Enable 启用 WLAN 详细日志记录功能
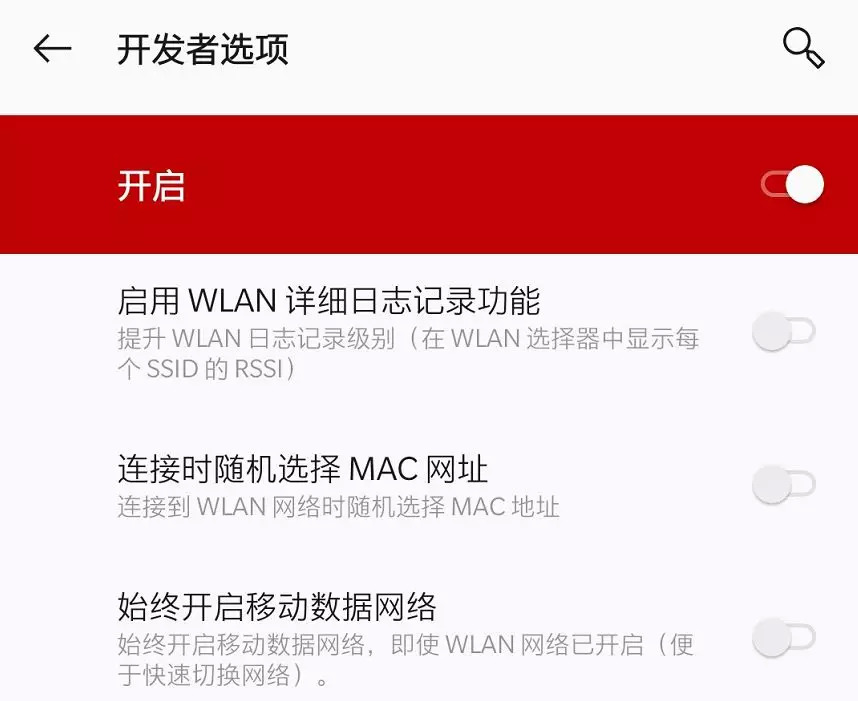The image size is (858, 701). [x=783, y=332]
